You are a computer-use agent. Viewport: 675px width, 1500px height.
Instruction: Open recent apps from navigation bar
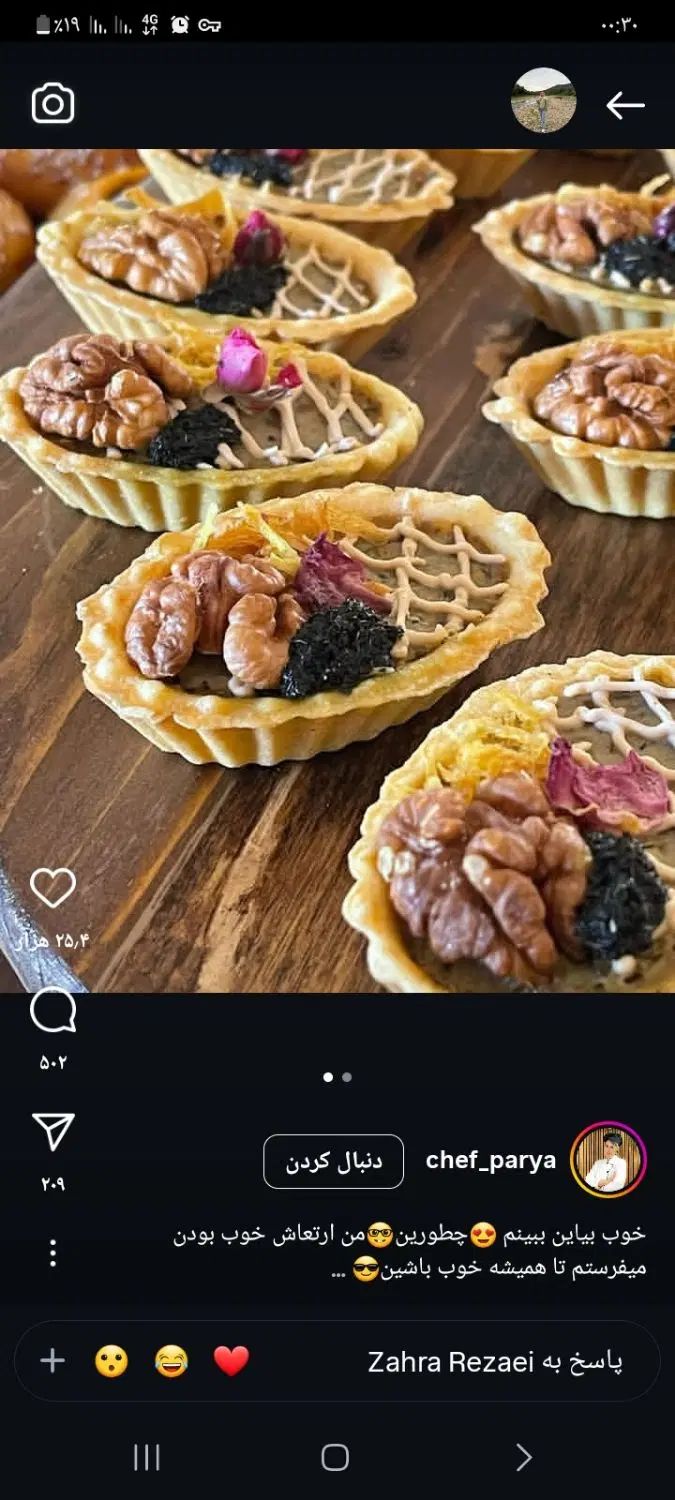point(147,1457)
